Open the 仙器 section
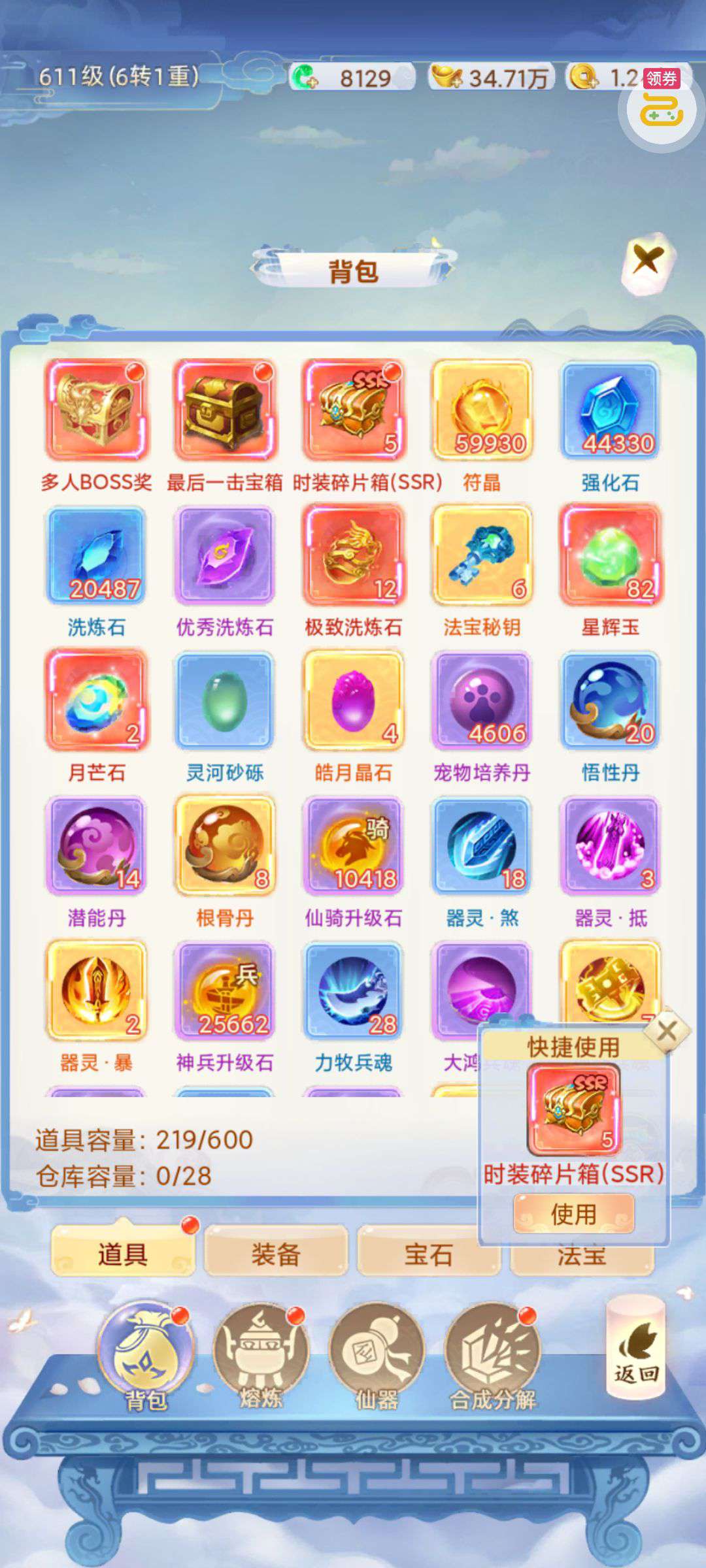The height and width of the screenshot is (1568, 706). coord(377,1354)
